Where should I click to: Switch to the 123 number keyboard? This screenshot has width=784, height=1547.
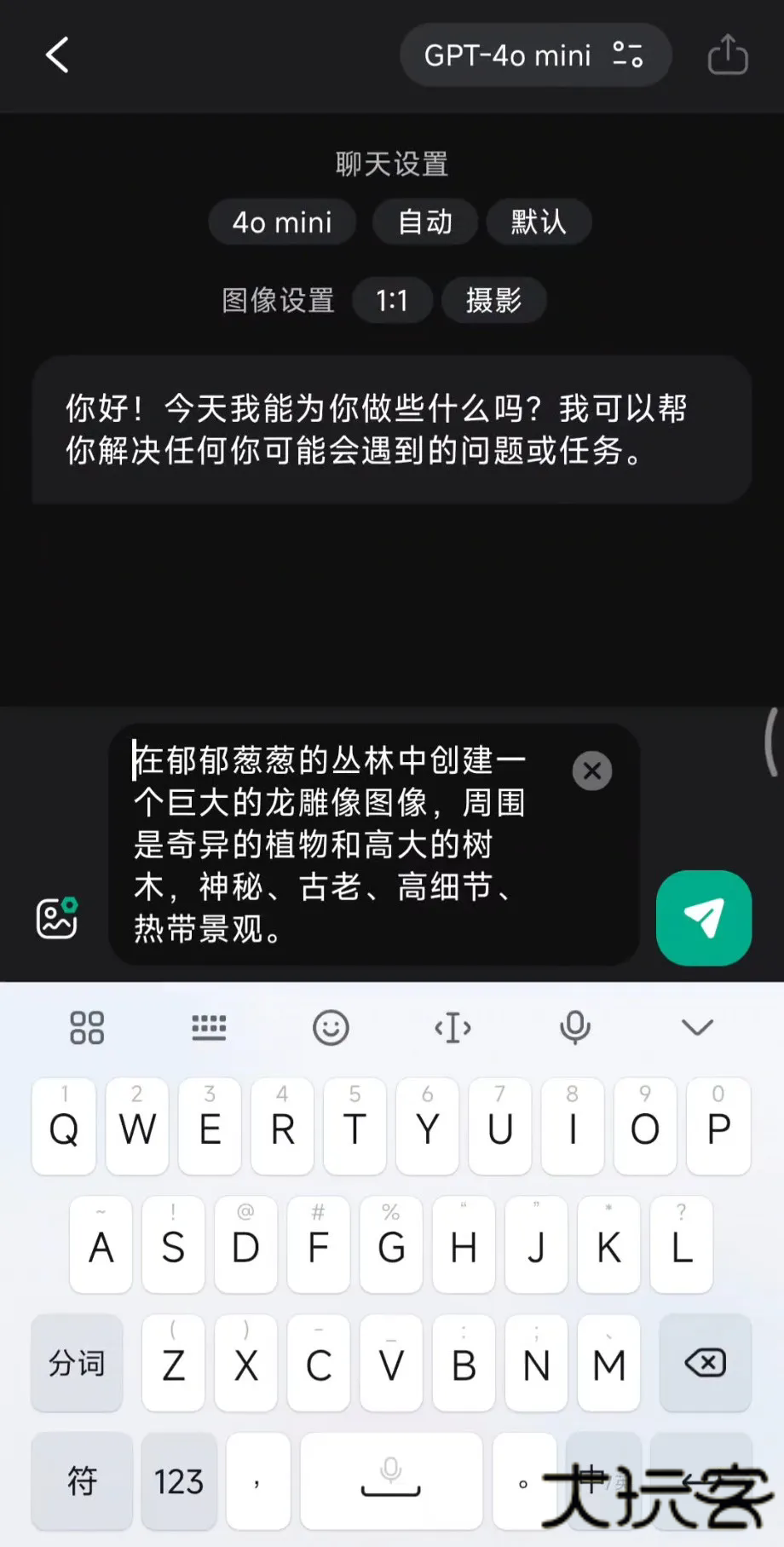coord(179,1481)
